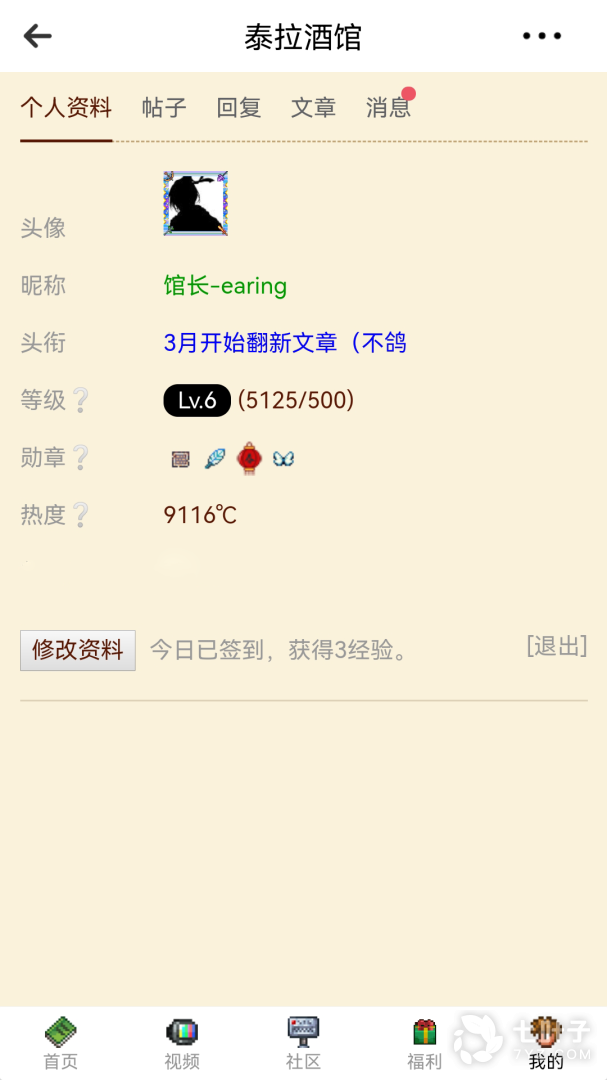This screenshot has height=1080, width=607.
Task: Show help for 勋章 question mark
Action: point(81,458)
